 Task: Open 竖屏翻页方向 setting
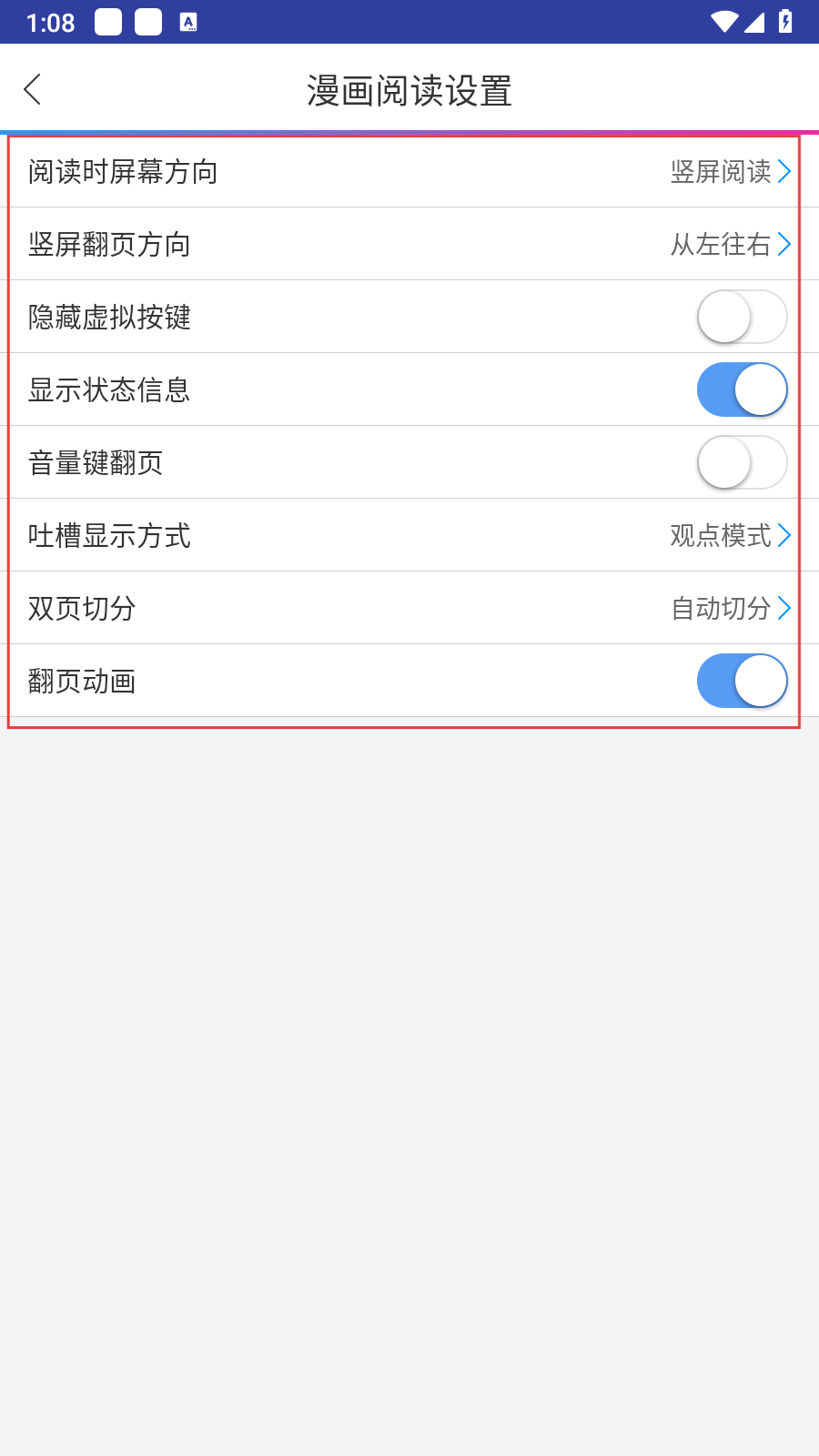(x=409, y=245)
